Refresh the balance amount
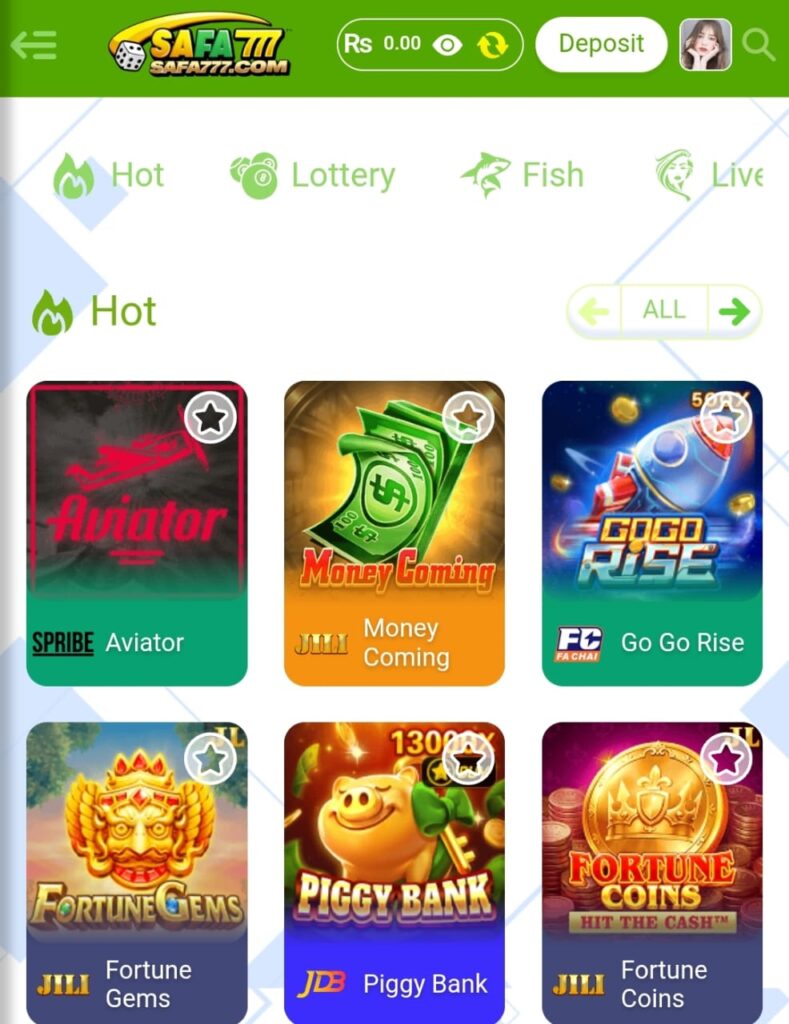The width and height of the screenshot is (789, 1024). coord(492,45)
